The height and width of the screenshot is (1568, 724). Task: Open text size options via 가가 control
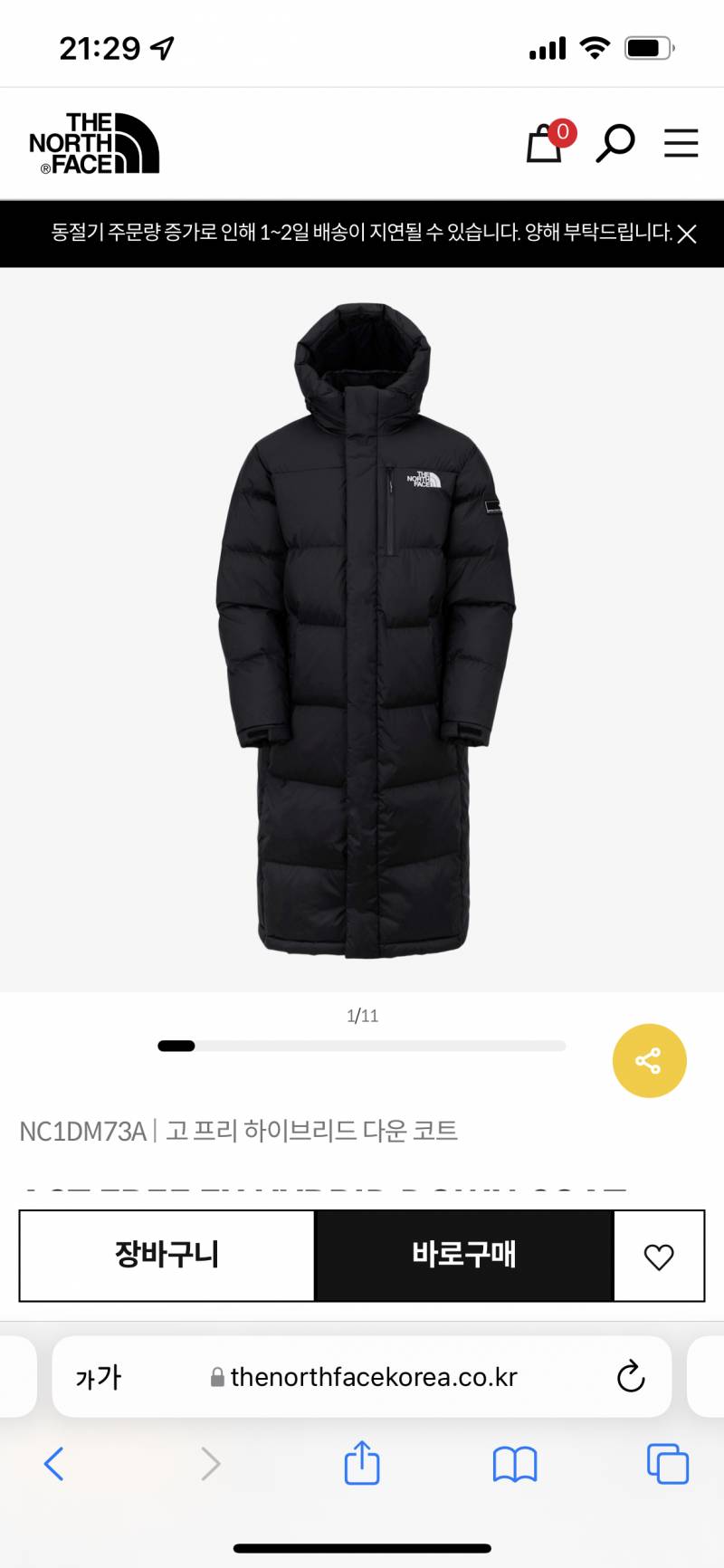tap(97, 1376)
